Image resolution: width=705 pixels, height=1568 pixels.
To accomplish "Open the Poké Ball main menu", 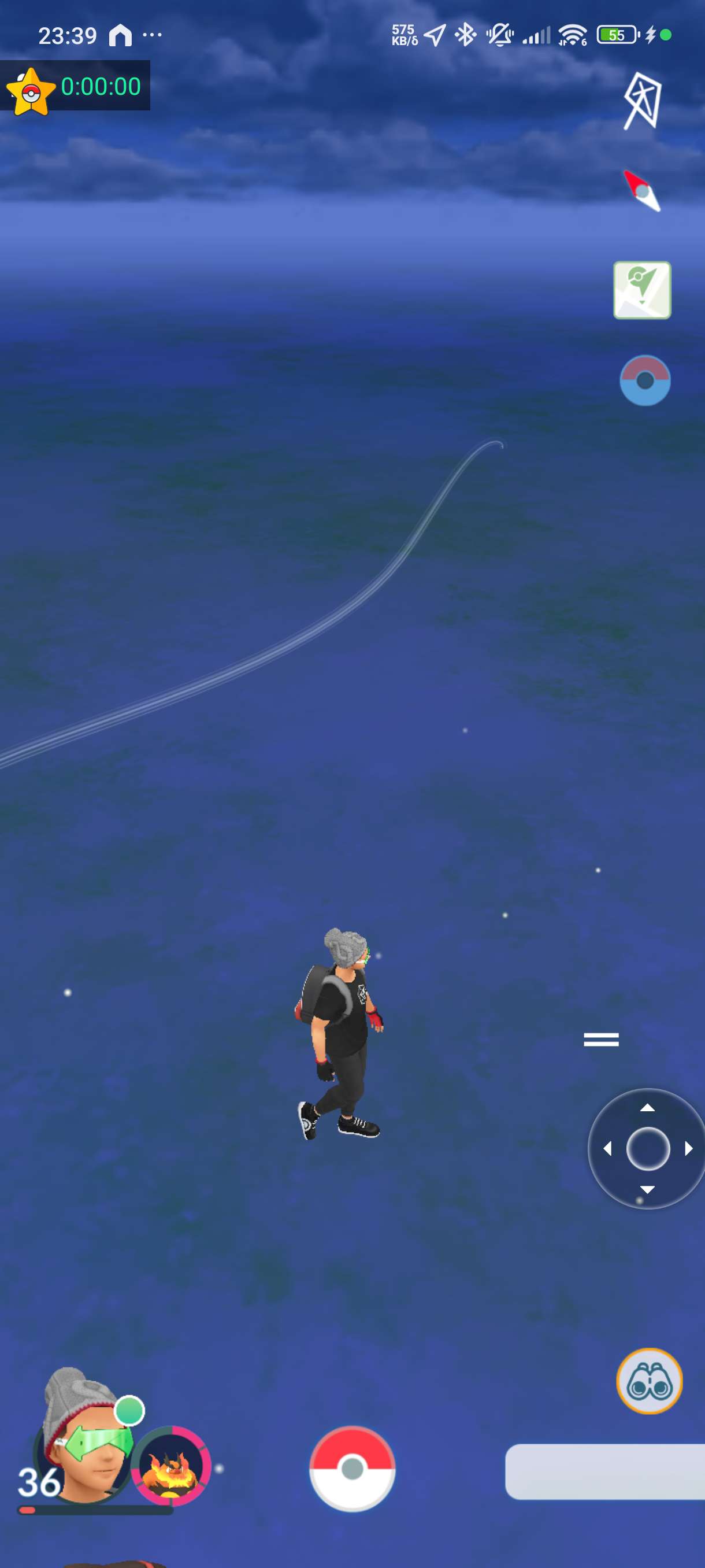I will click(x=352, y=1467).
